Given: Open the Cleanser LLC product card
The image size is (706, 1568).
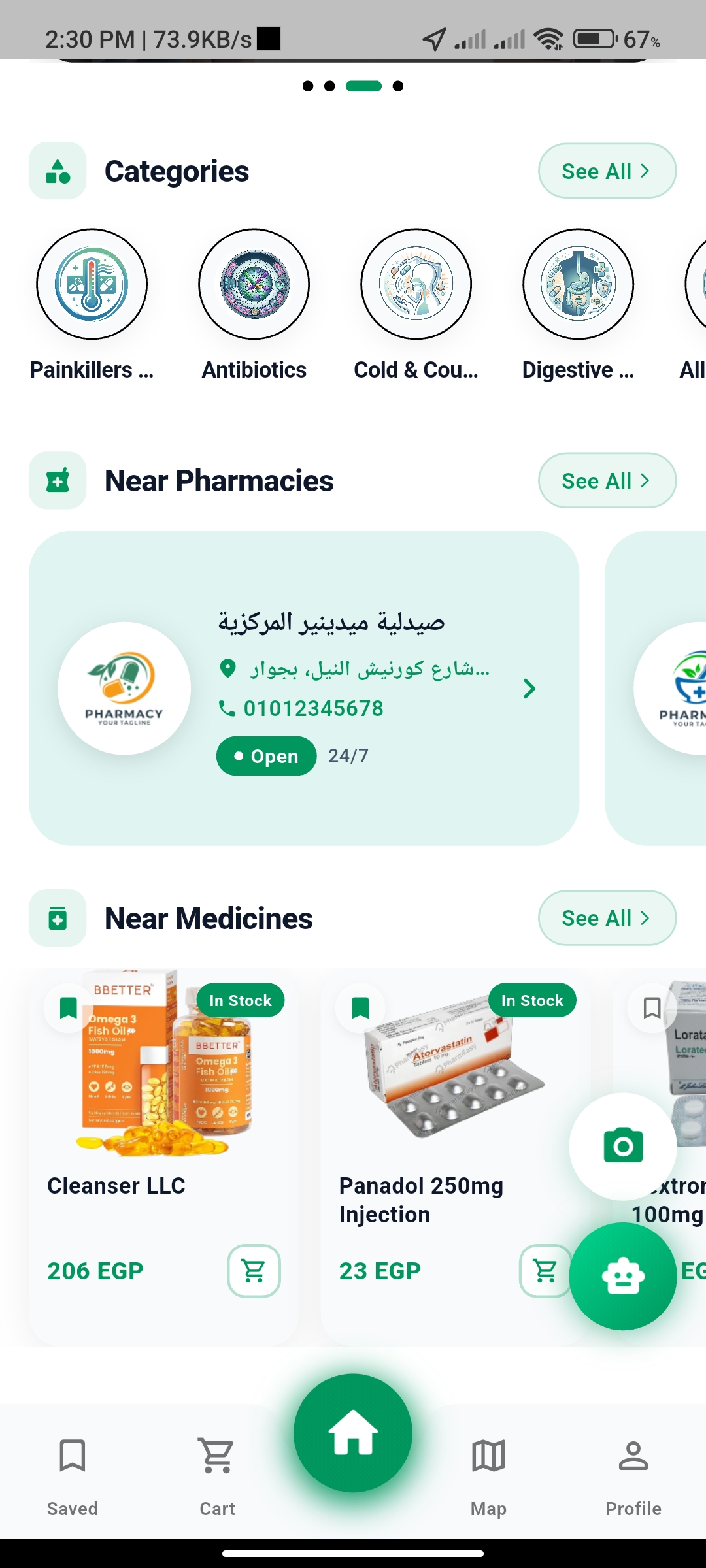Looking at the screenshot, I should [163, 1156].
